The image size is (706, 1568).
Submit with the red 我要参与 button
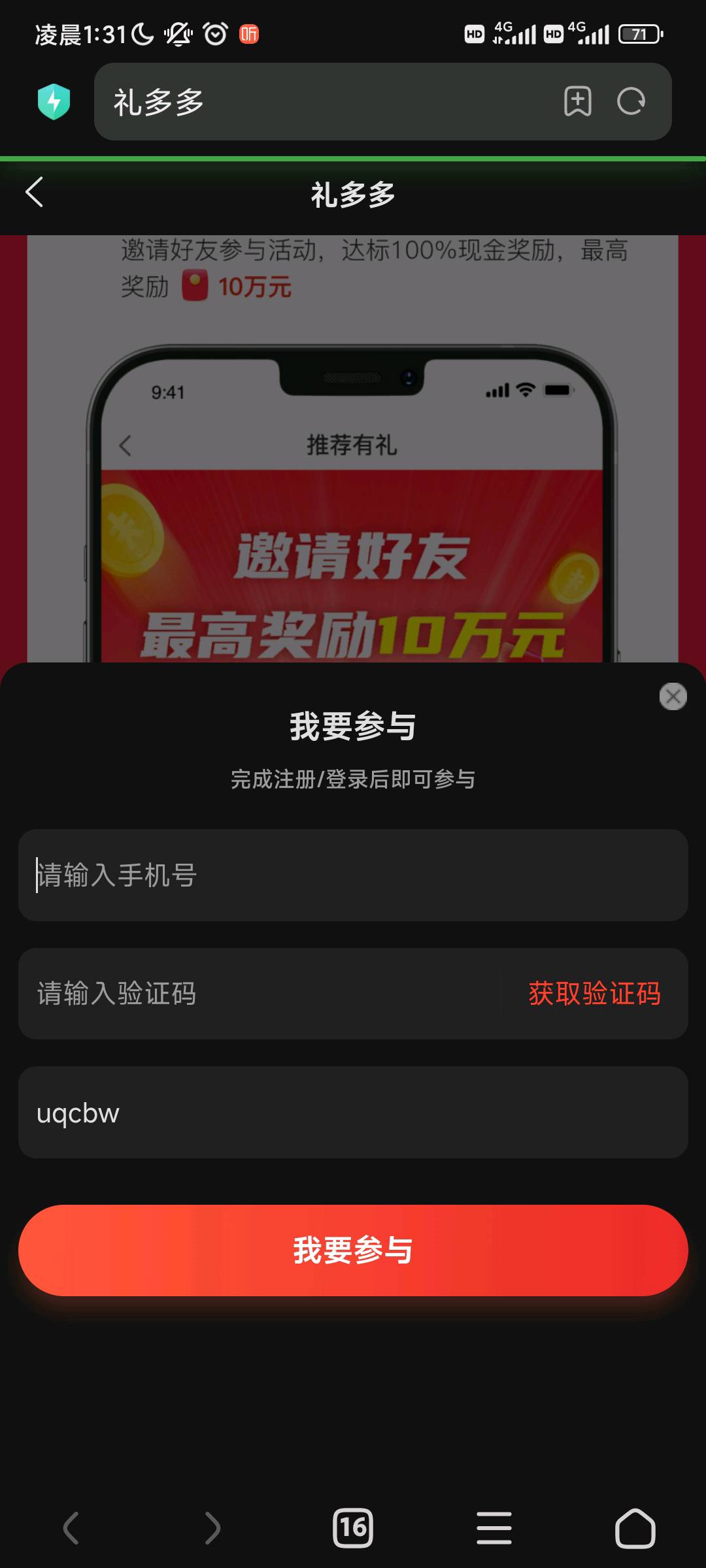(x=353, y=1250)
